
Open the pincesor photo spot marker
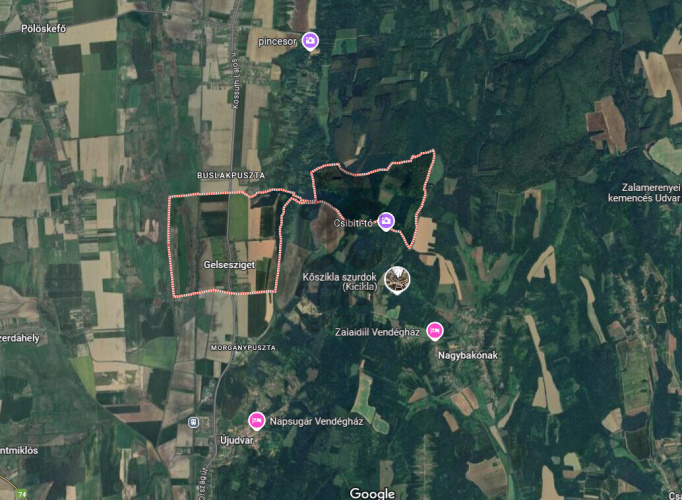pos(310,40)
